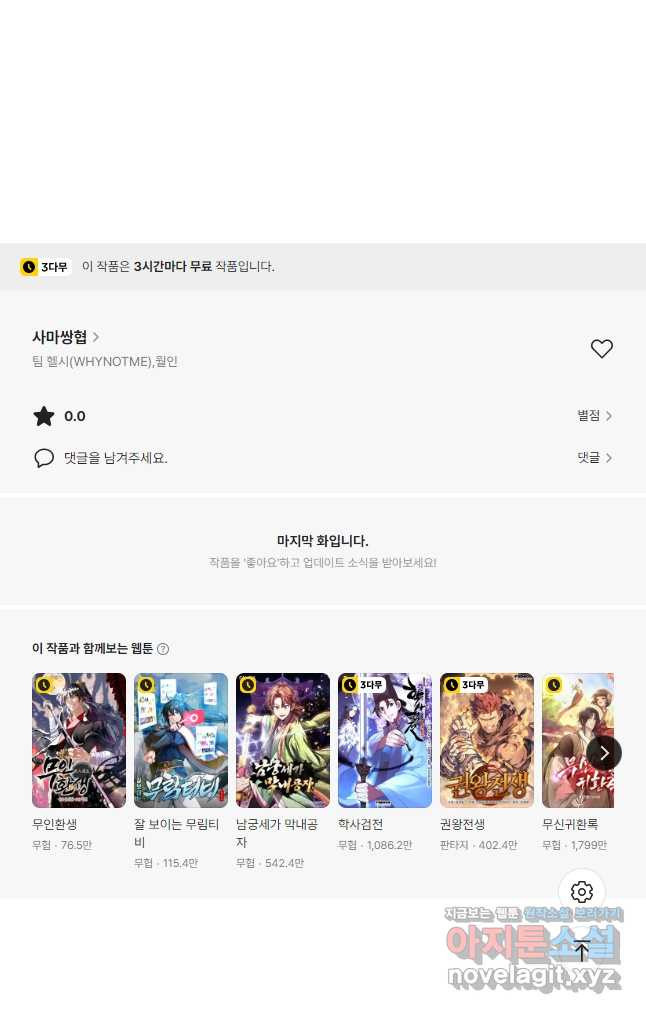Open viewer settings gear button

pyautogui.click(x=582, y=892)
